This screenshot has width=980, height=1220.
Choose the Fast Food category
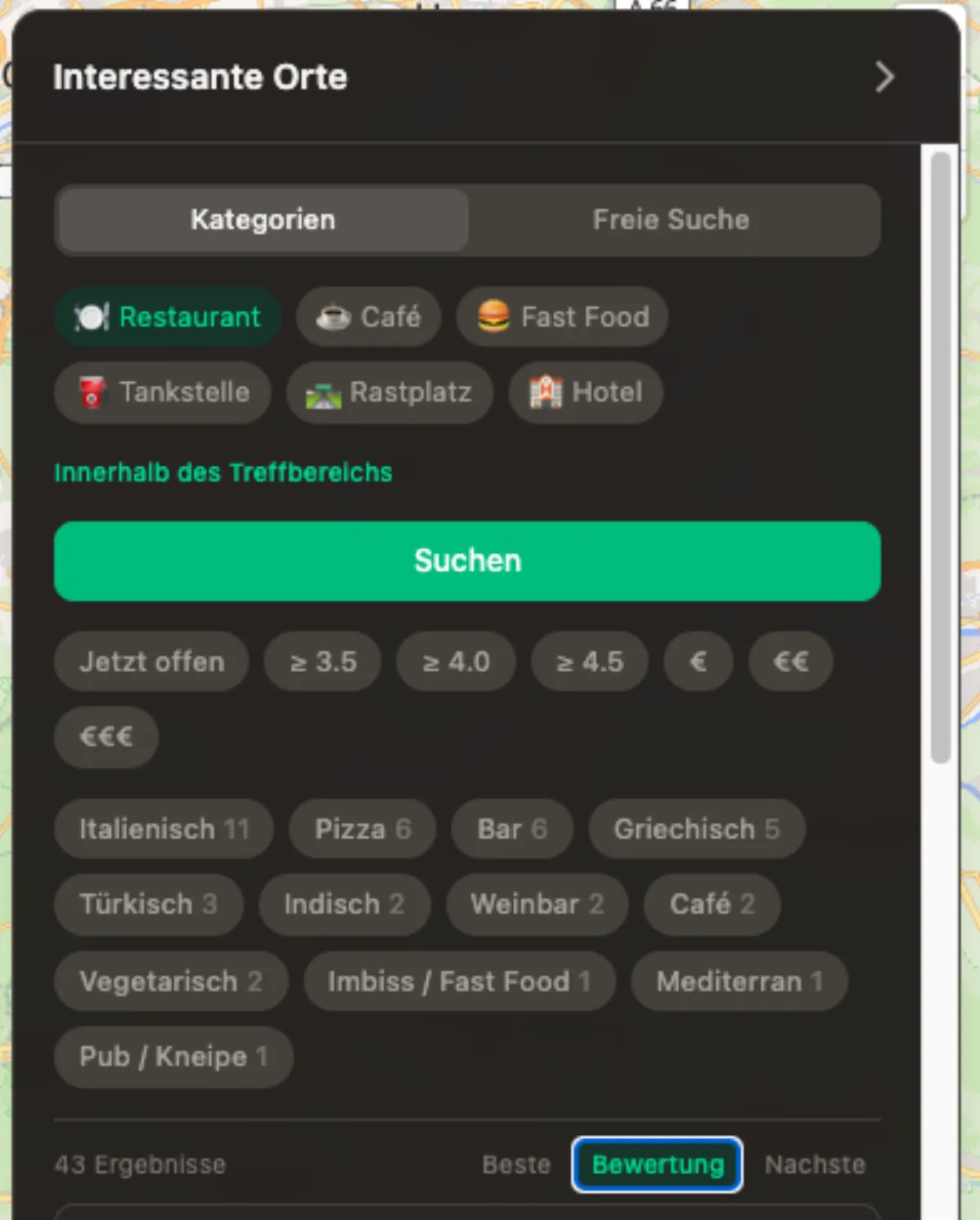click(x=563, y=317)
